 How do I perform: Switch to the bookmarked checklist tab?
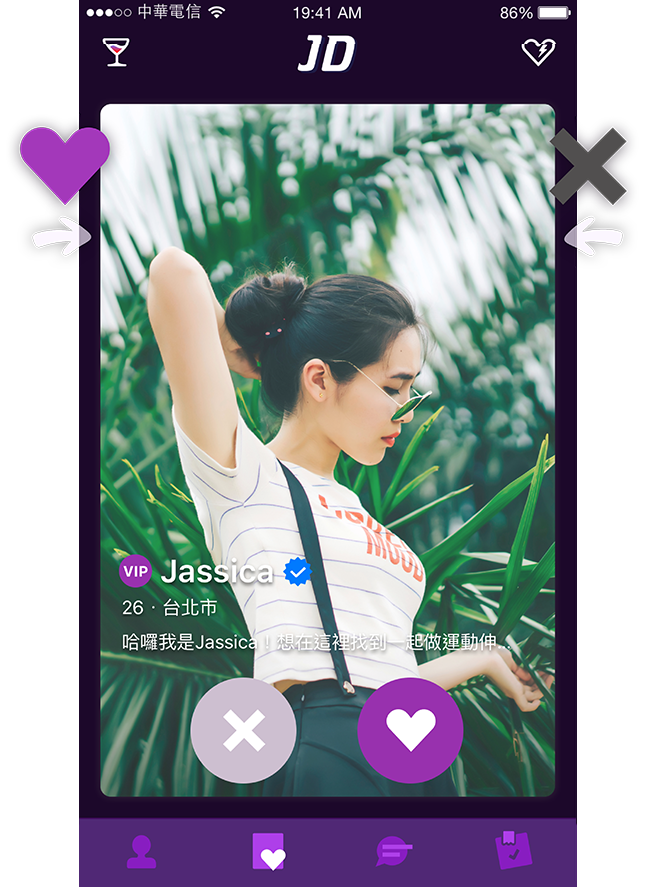click(514, 851)
